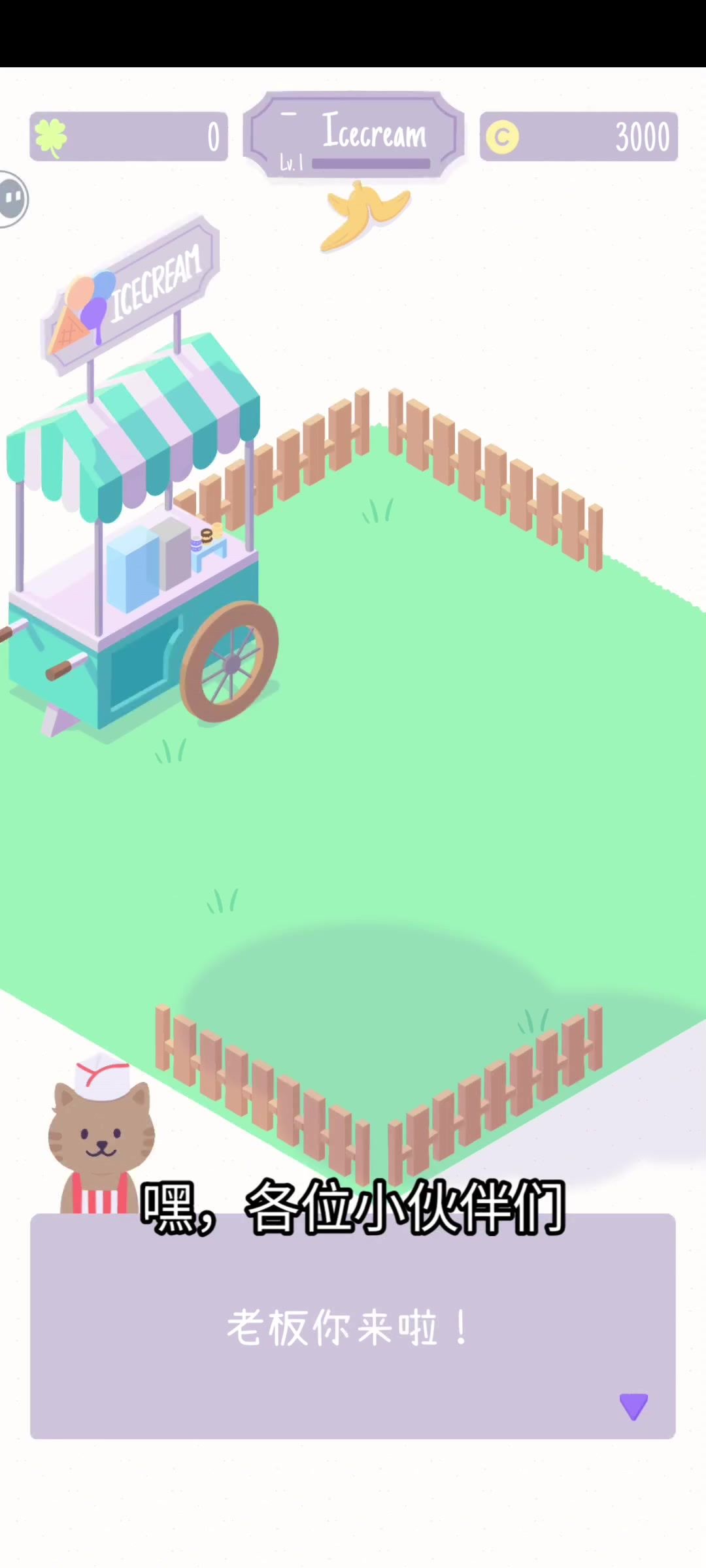Open the floating assistant bubble
The image size is (706, 1568).
(12, 199)
